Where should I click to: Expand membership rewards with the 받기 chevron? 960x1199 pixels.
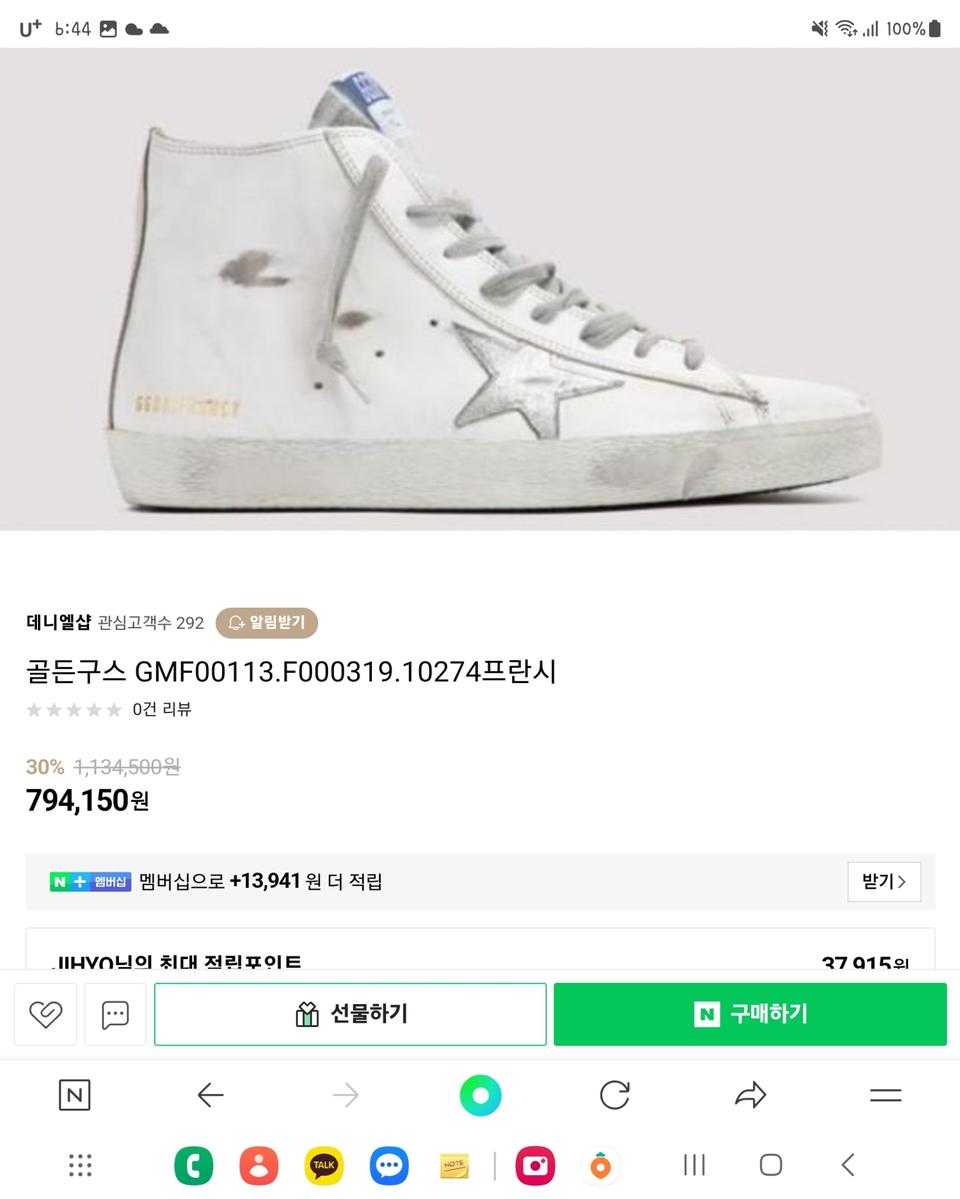[883, 881]
